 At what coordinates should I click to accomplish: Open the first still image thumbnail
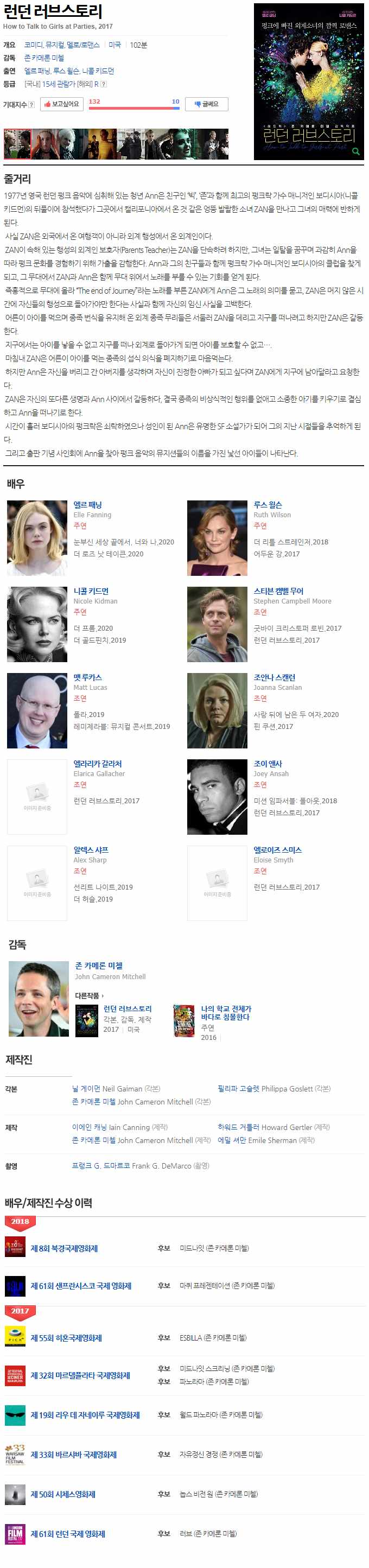pos(17,144)
